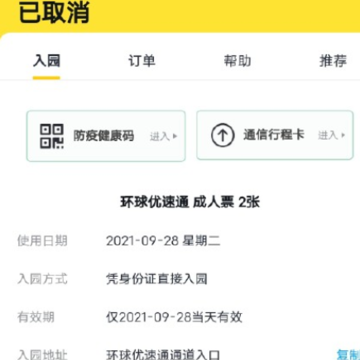Switch to the 推荐 tab

click(x=333, y=61)
